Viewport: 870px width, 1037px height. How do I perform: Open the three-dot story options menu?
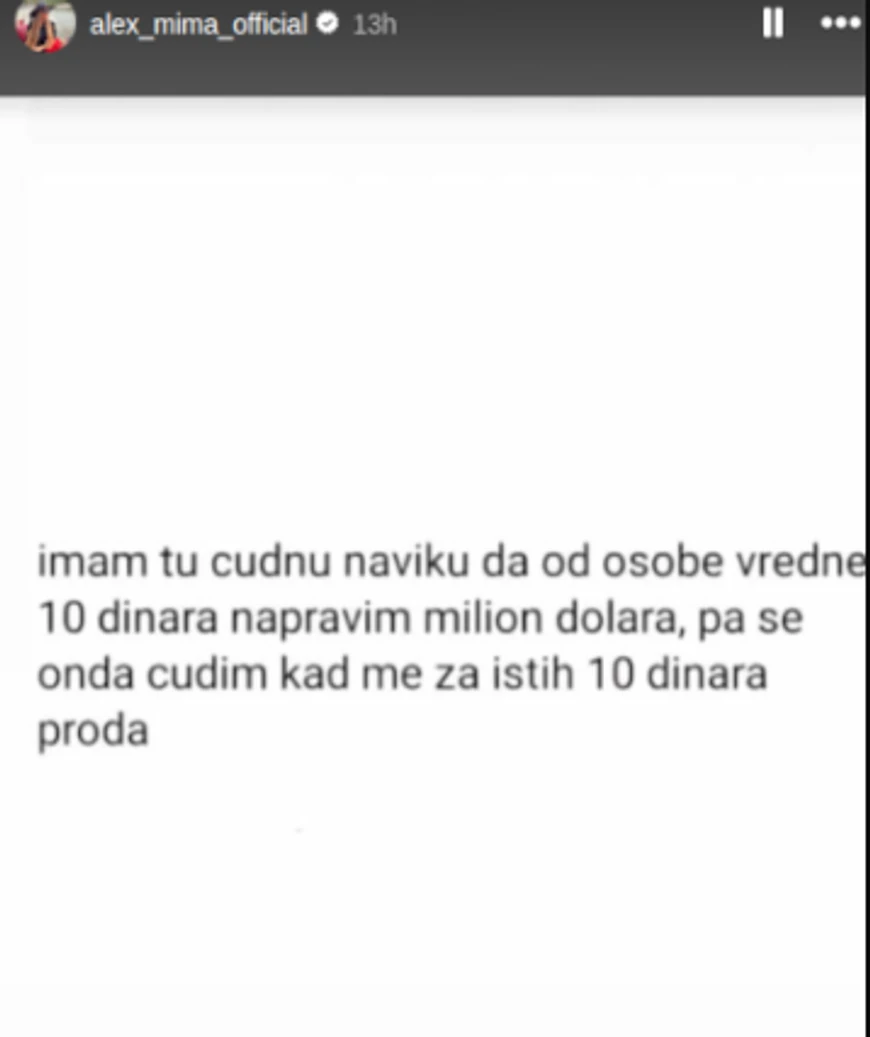point(839,24)
